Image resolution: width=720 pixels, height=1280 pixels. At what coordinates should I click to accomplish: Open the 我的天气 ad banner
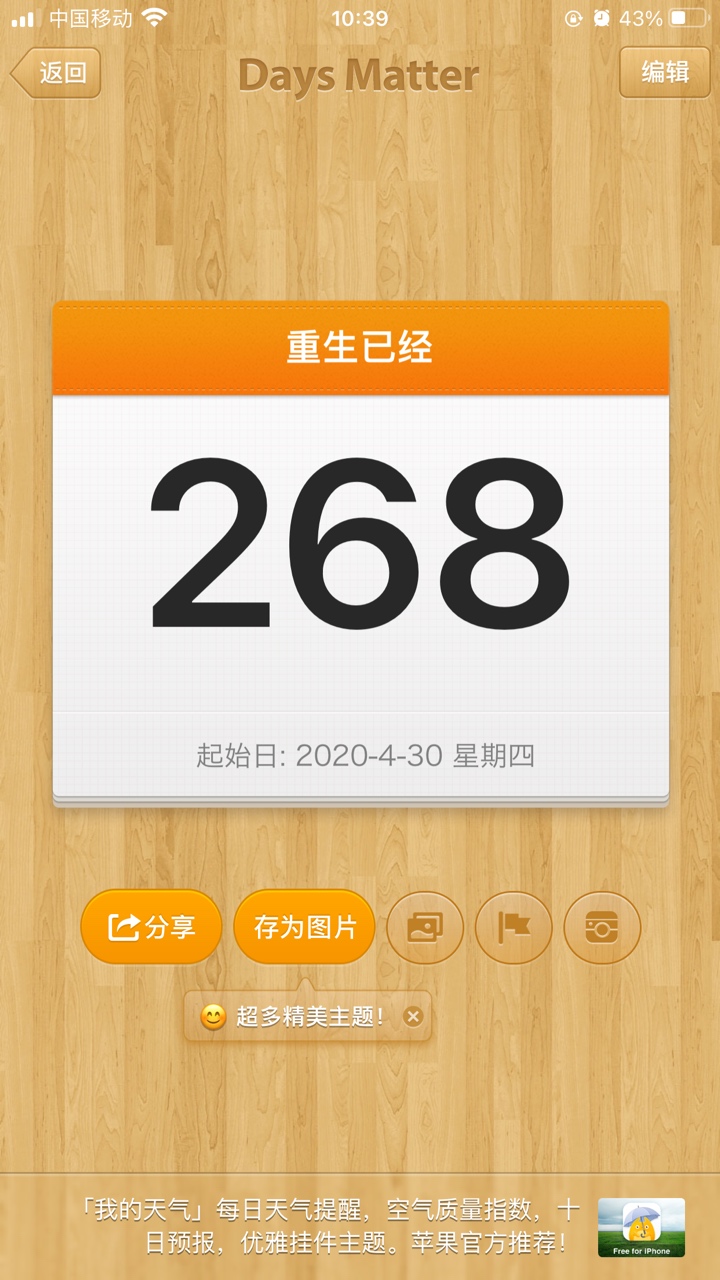[x=360, y=1227]
